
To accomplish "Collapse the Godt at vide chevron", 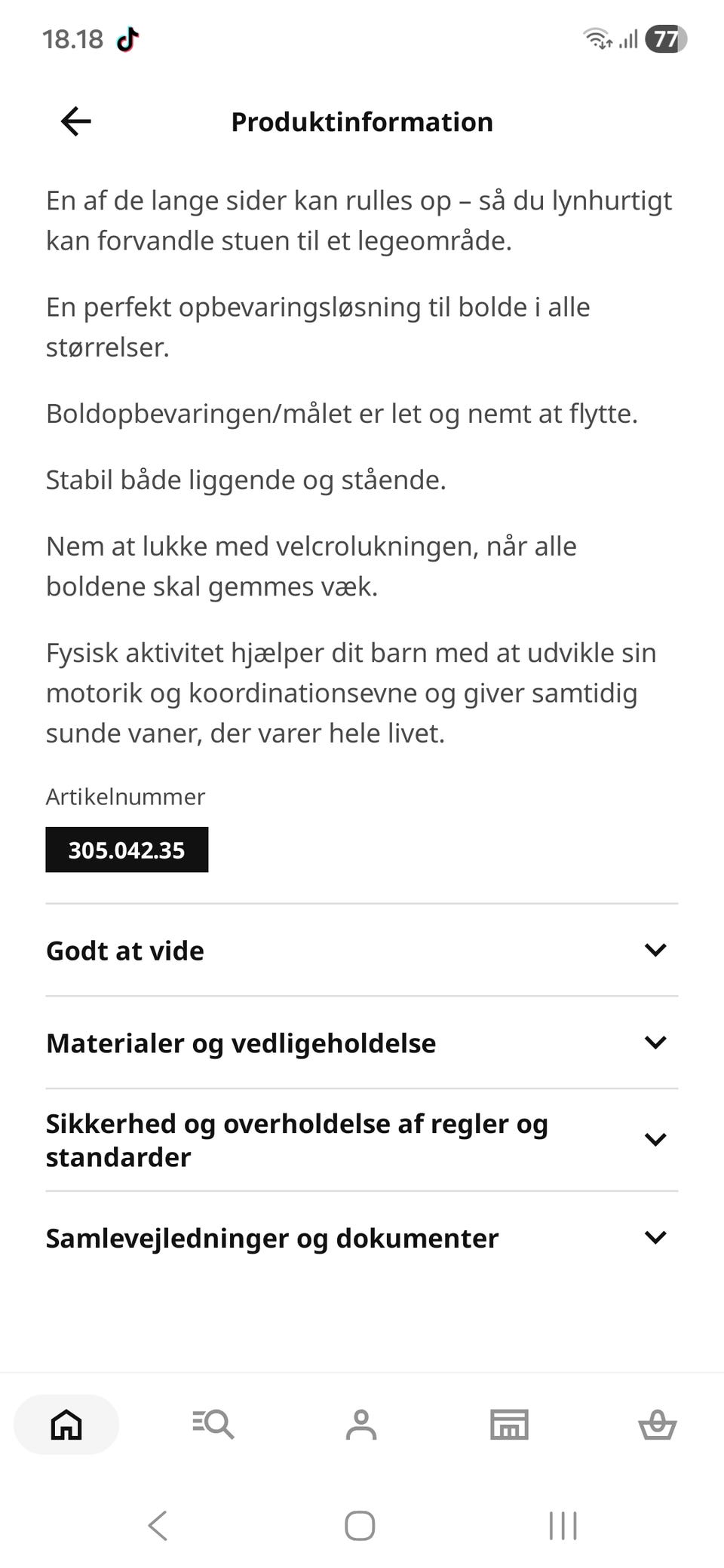I will [x=656, y=949].
